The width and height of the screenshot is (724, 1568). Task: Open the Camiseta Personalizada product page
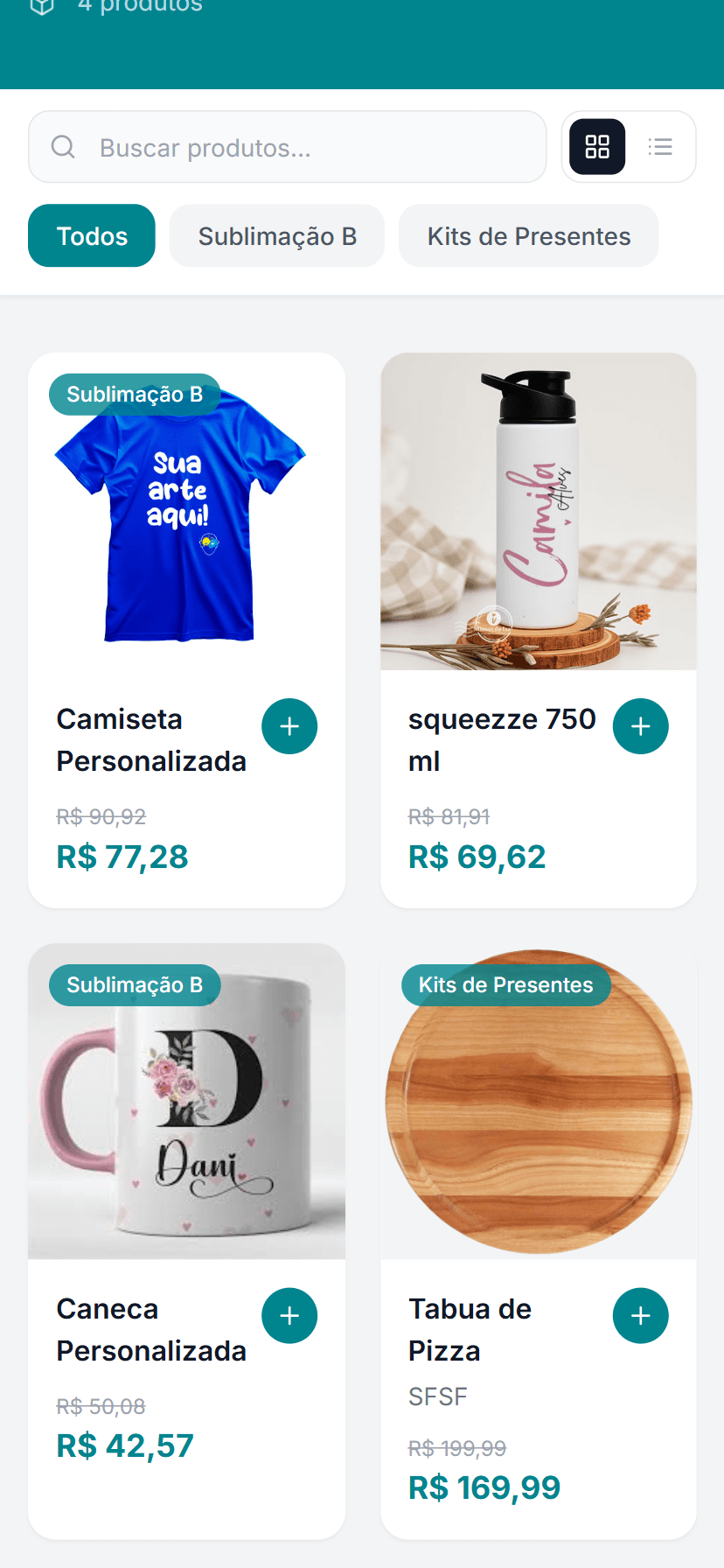pyautogui.click(x=151, y=739)
